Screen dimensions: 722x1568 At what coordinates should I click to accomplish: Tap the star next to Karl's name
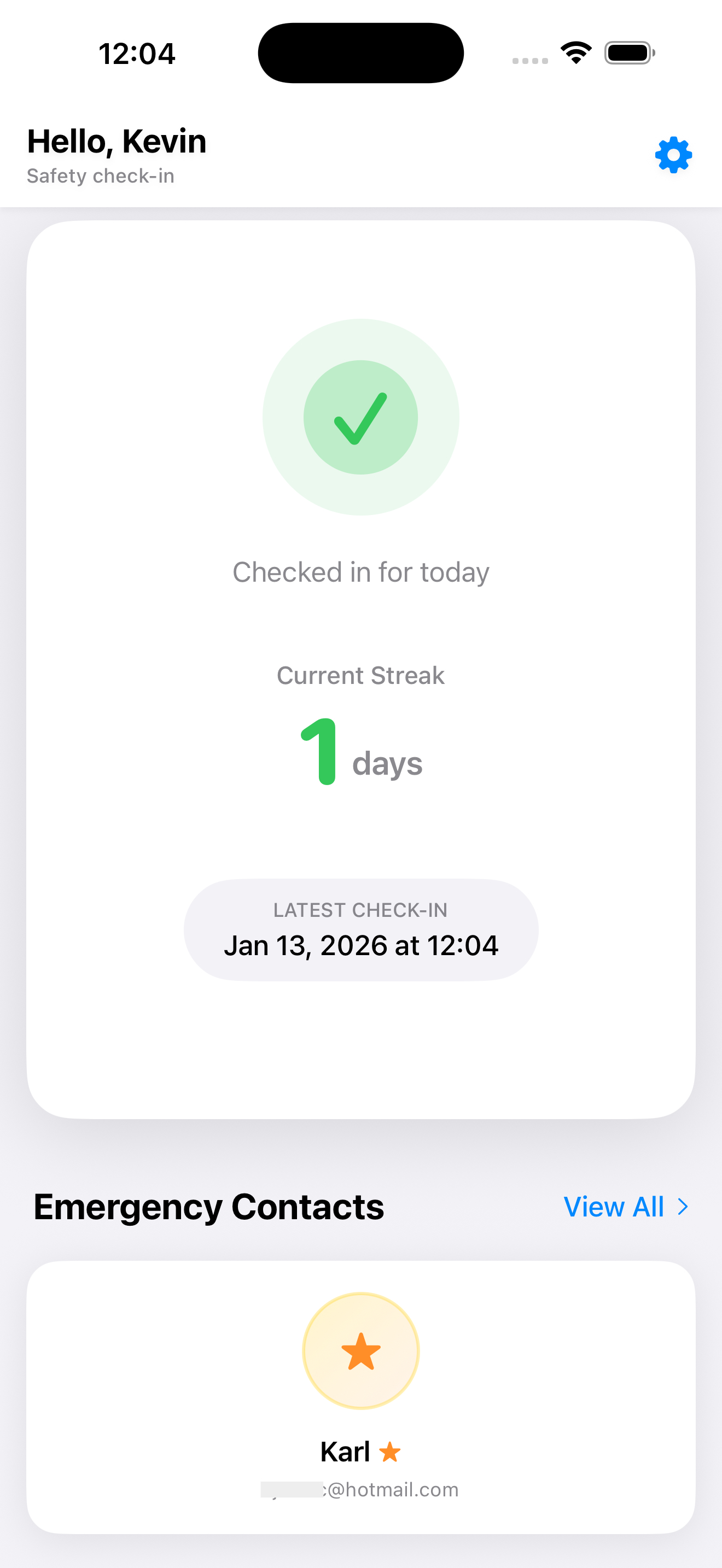[x=390, y=1451]
